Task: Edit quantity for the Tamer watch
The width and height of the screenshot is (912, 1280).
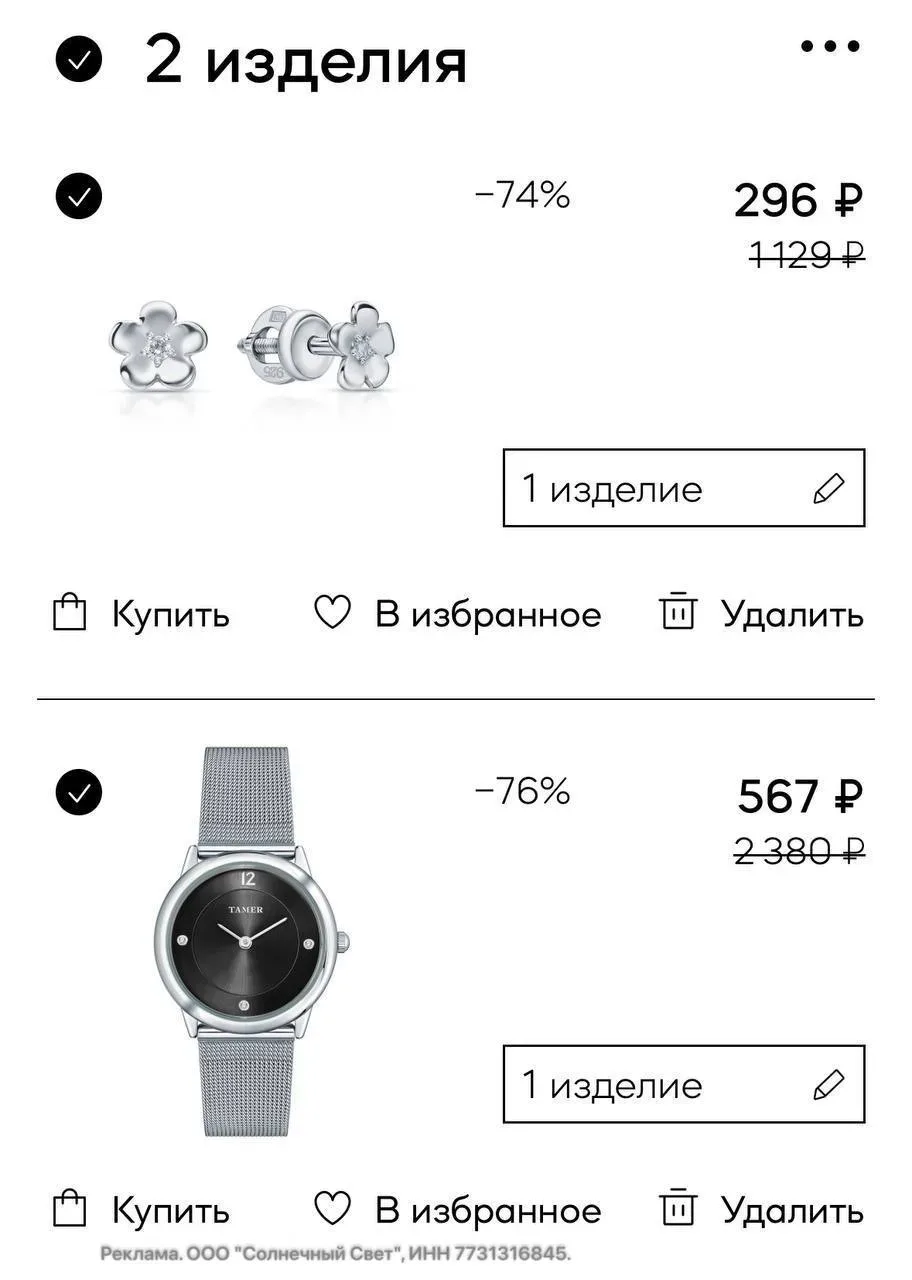Action: pos(683,1085)
